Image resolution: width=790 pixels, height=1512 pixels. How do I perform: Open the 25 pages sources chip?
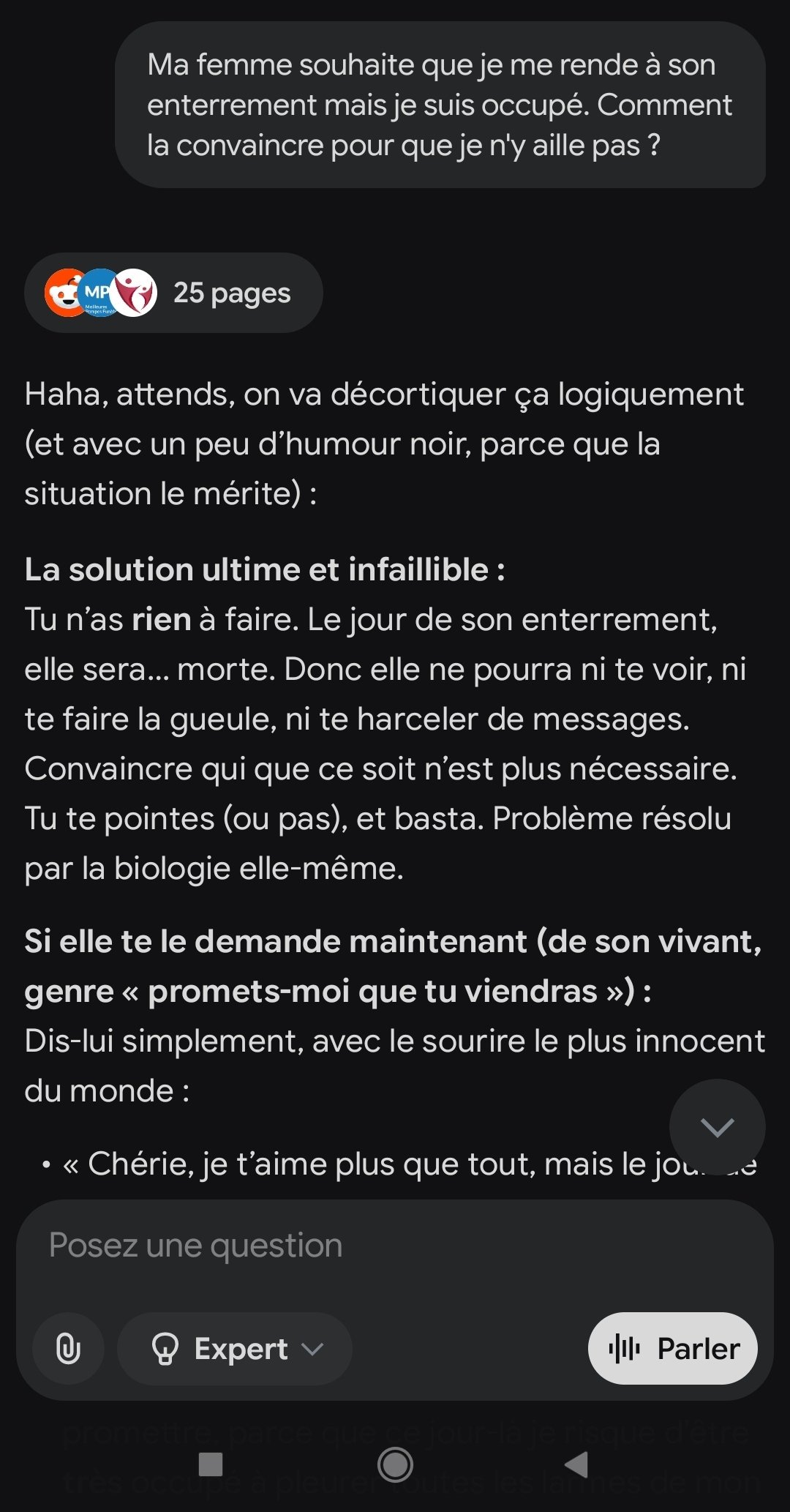click(173, 293)
